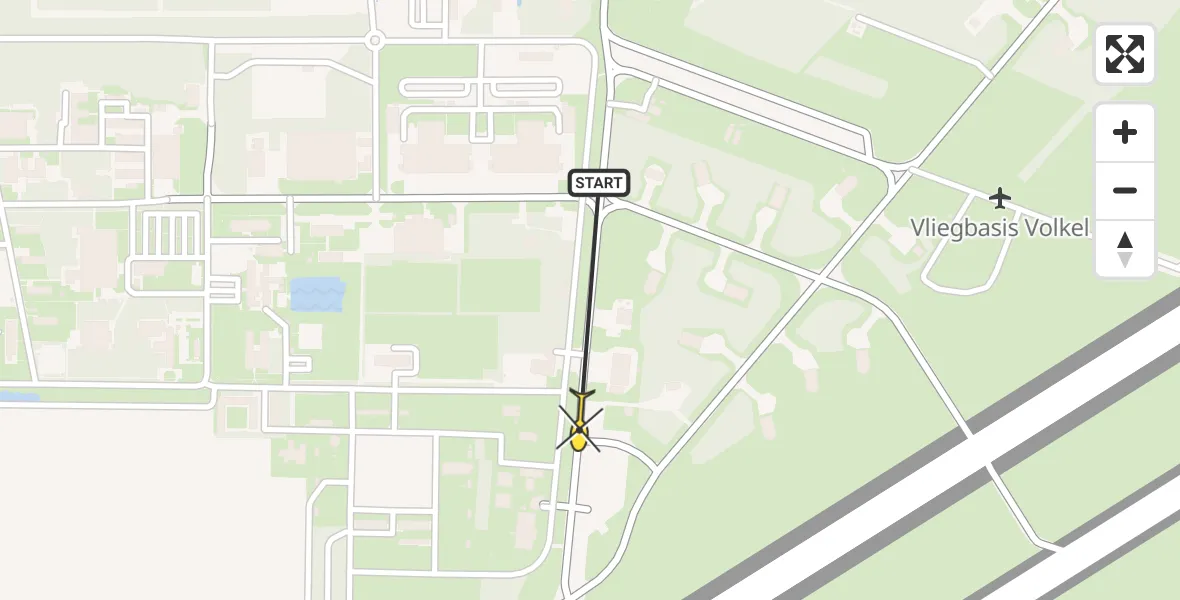Zoom in on the map
Viewport: 1180px width, 600px height.
click(1125, 133)
